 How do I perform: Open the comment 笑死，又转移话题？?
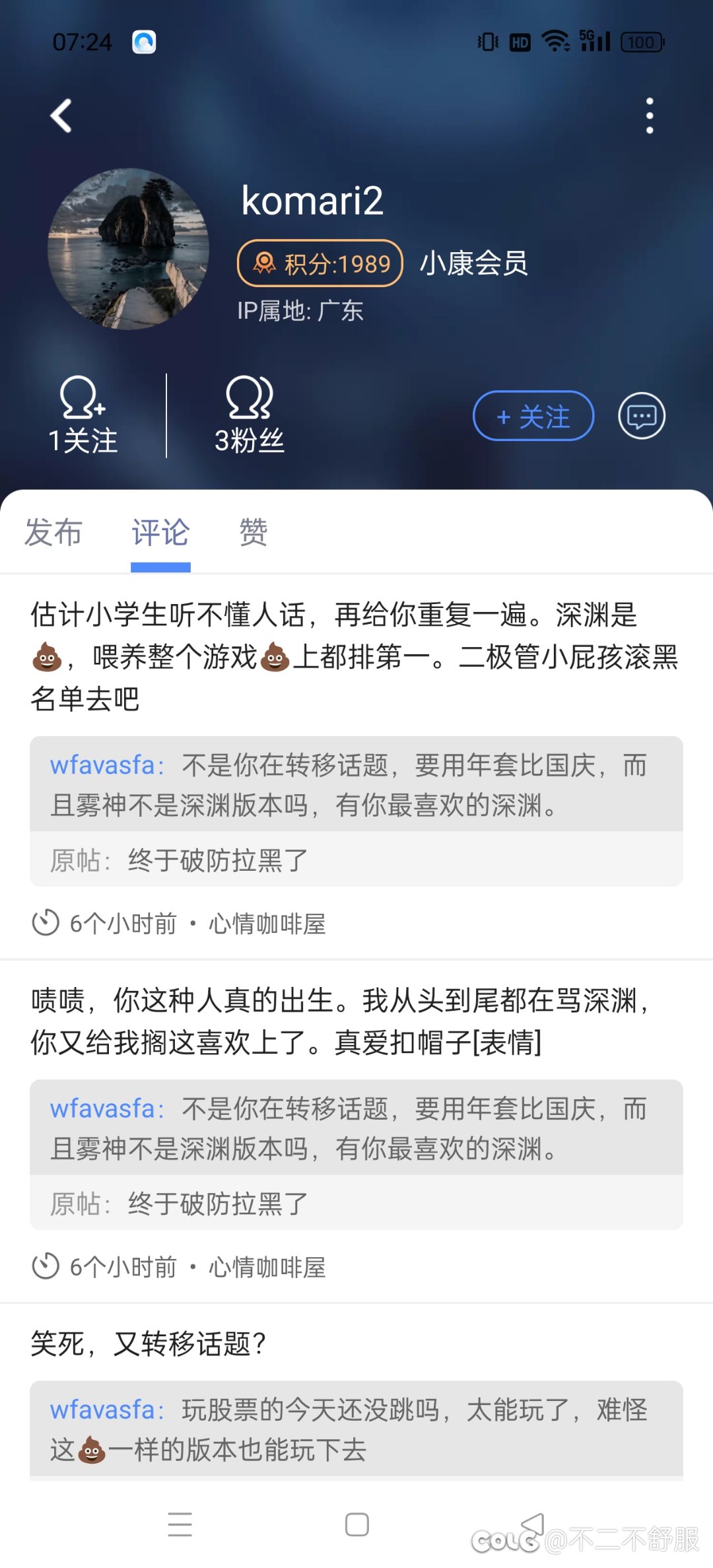(x=149, y=1344)
